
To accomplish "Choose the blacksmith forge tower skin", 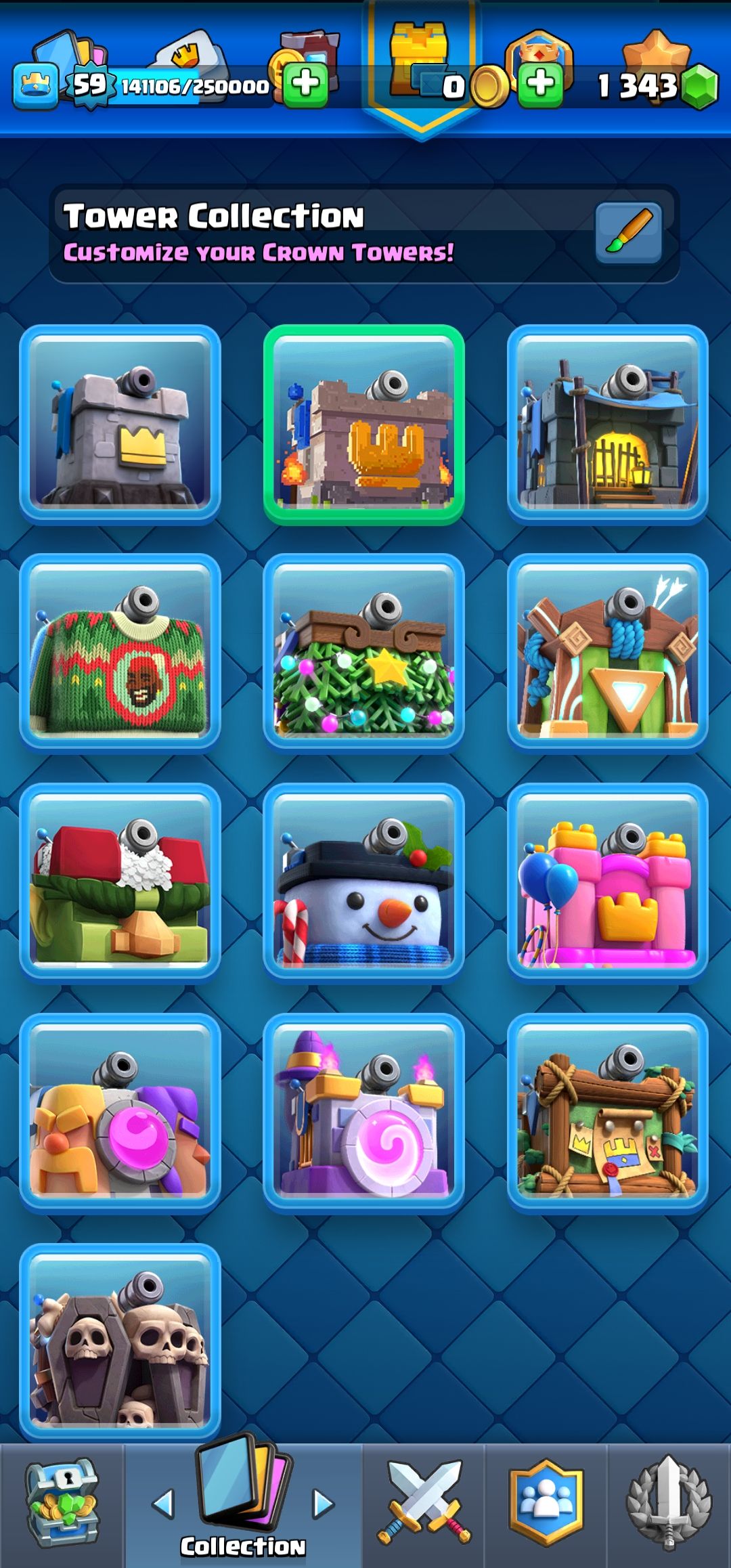I will (607, 424).
